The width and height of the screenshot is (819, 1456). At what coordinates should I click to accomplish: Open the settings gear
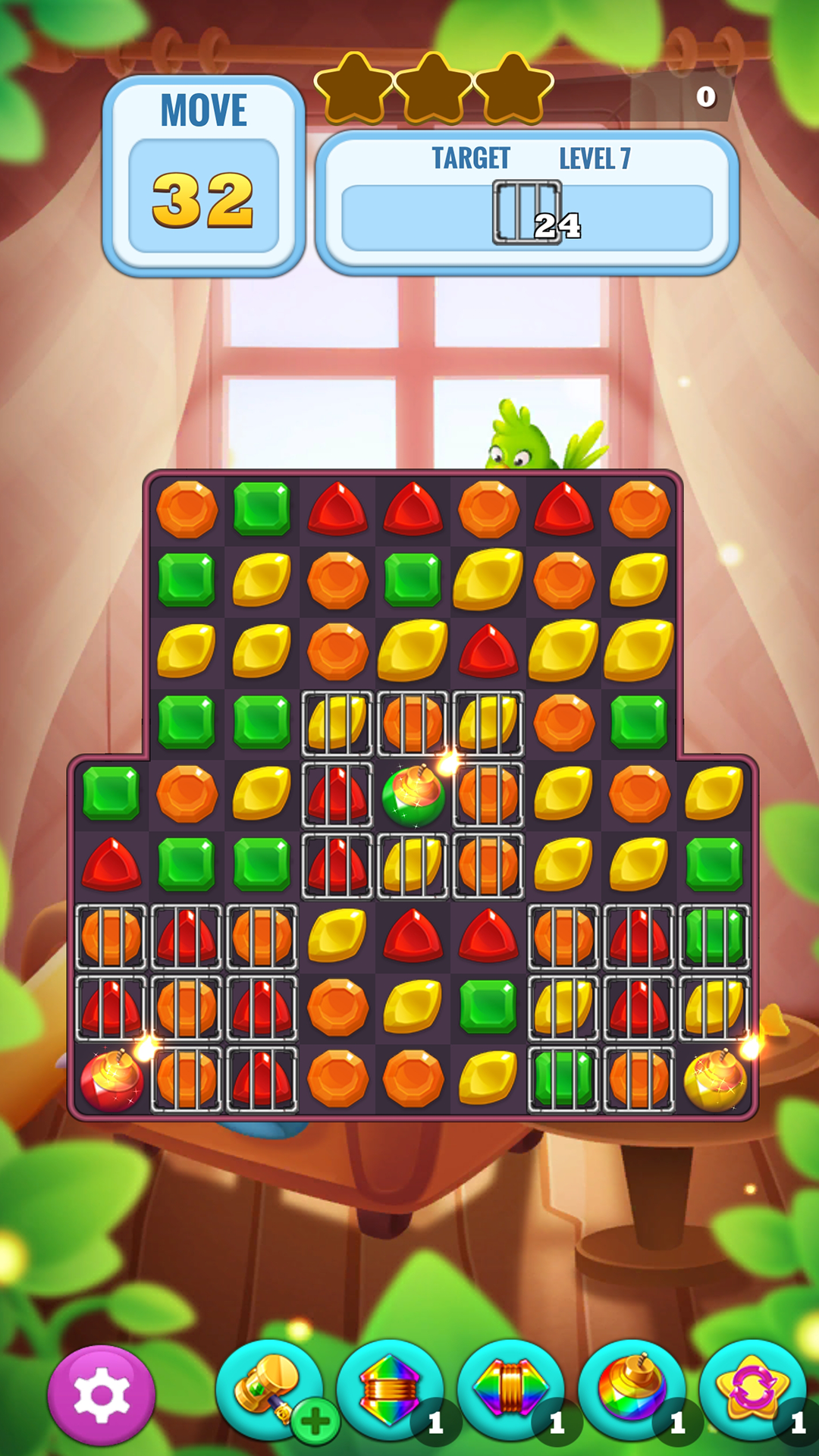tap(102, 1395)
